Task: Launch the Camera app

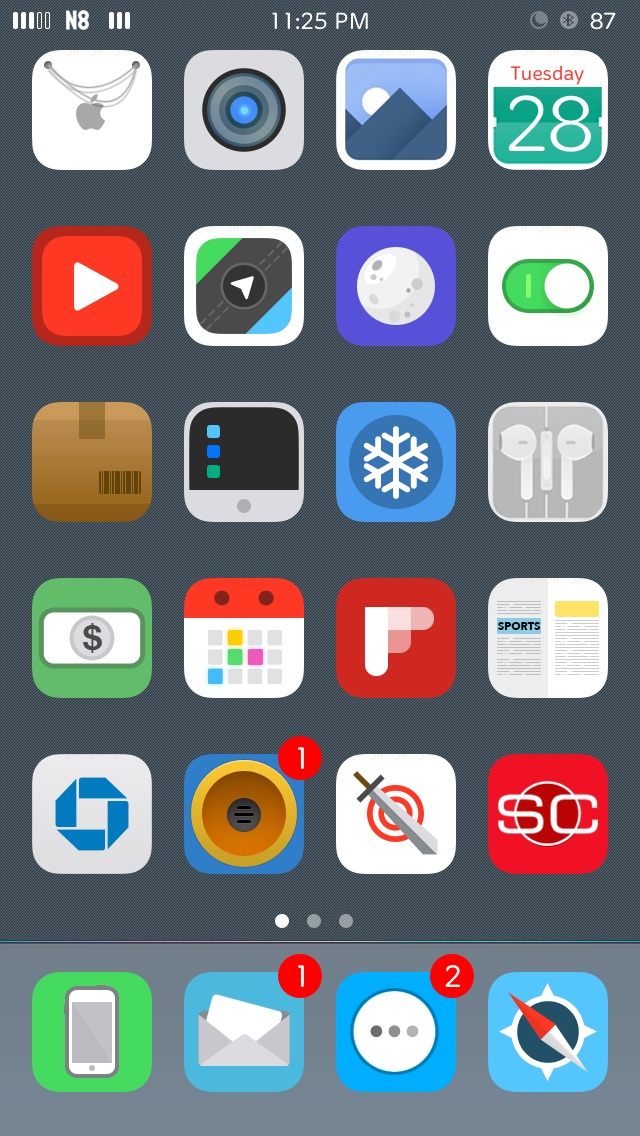Action: tap(244, 110)
